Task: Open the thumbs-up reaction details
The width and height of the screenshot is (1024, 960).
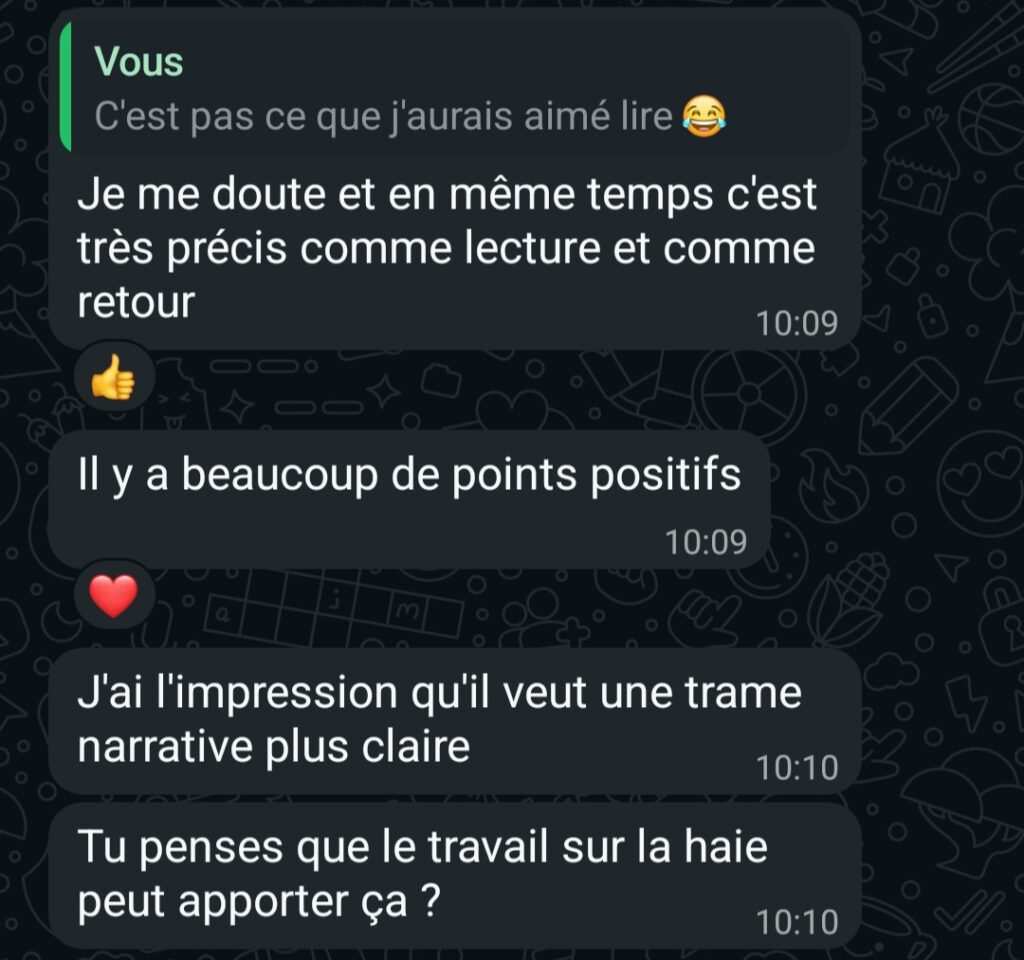Action: tap(113, 378)
